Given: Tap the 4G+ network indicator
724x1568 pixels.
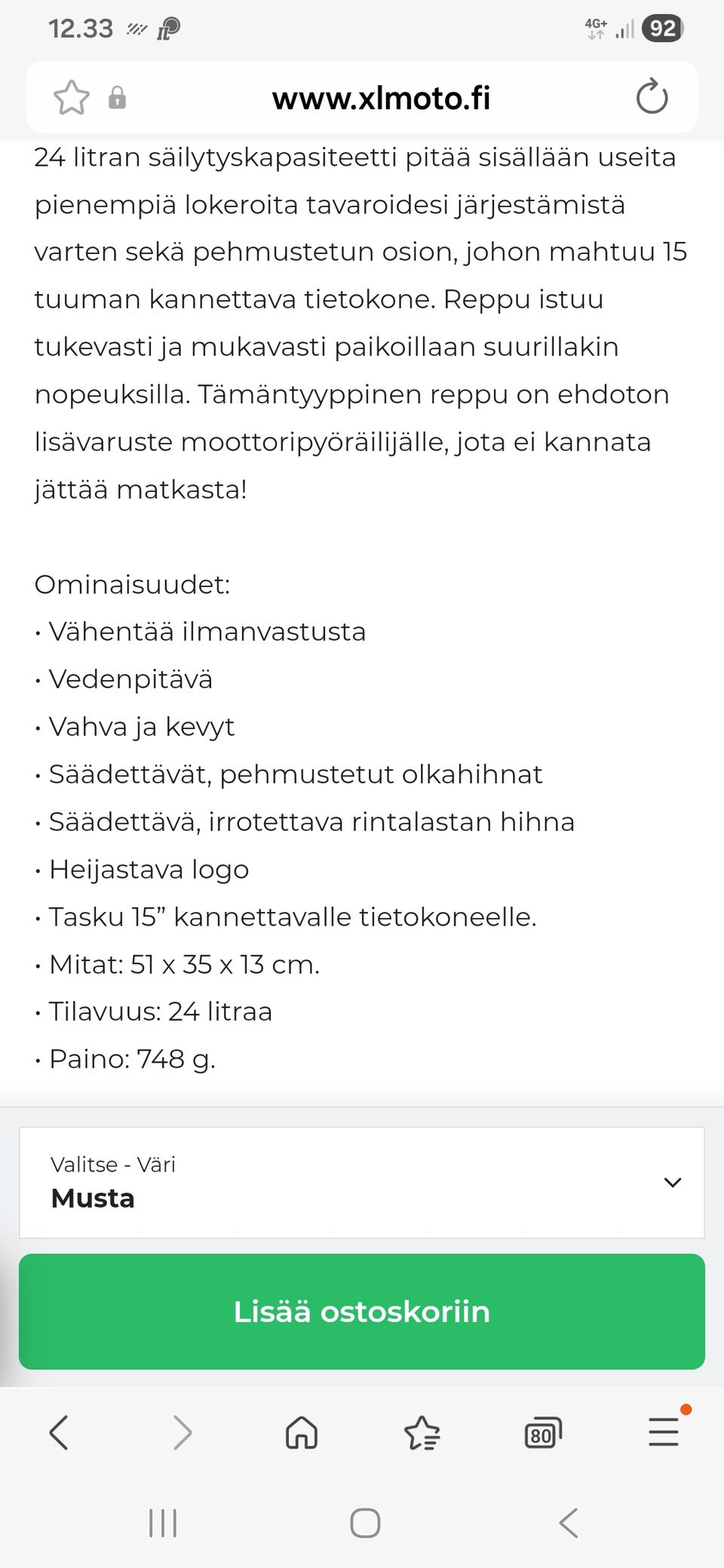Looking at the screenshot, I should pyautogui.click(x=595, y=27).
